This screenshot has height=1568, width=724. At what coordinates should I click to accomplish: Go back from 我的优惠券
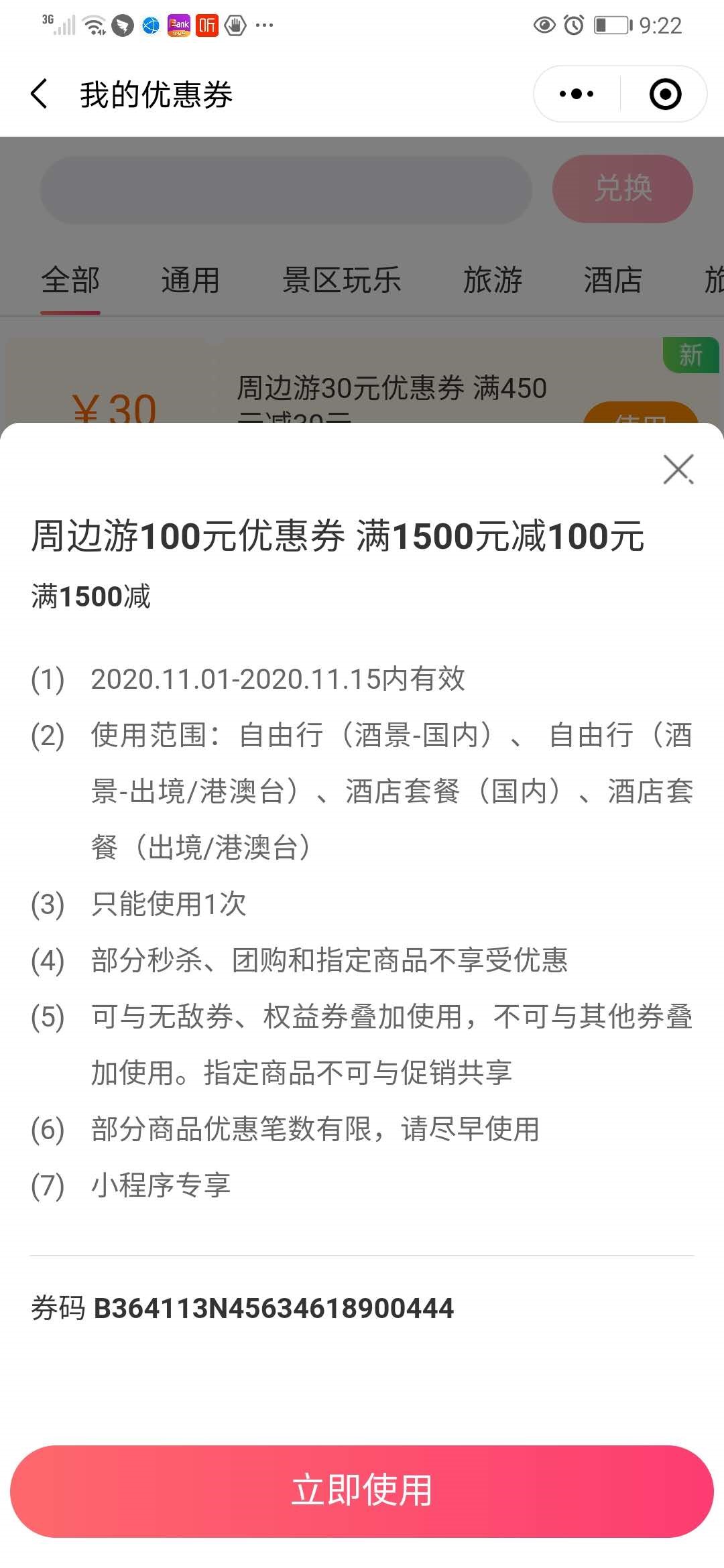tap(40, 94)
